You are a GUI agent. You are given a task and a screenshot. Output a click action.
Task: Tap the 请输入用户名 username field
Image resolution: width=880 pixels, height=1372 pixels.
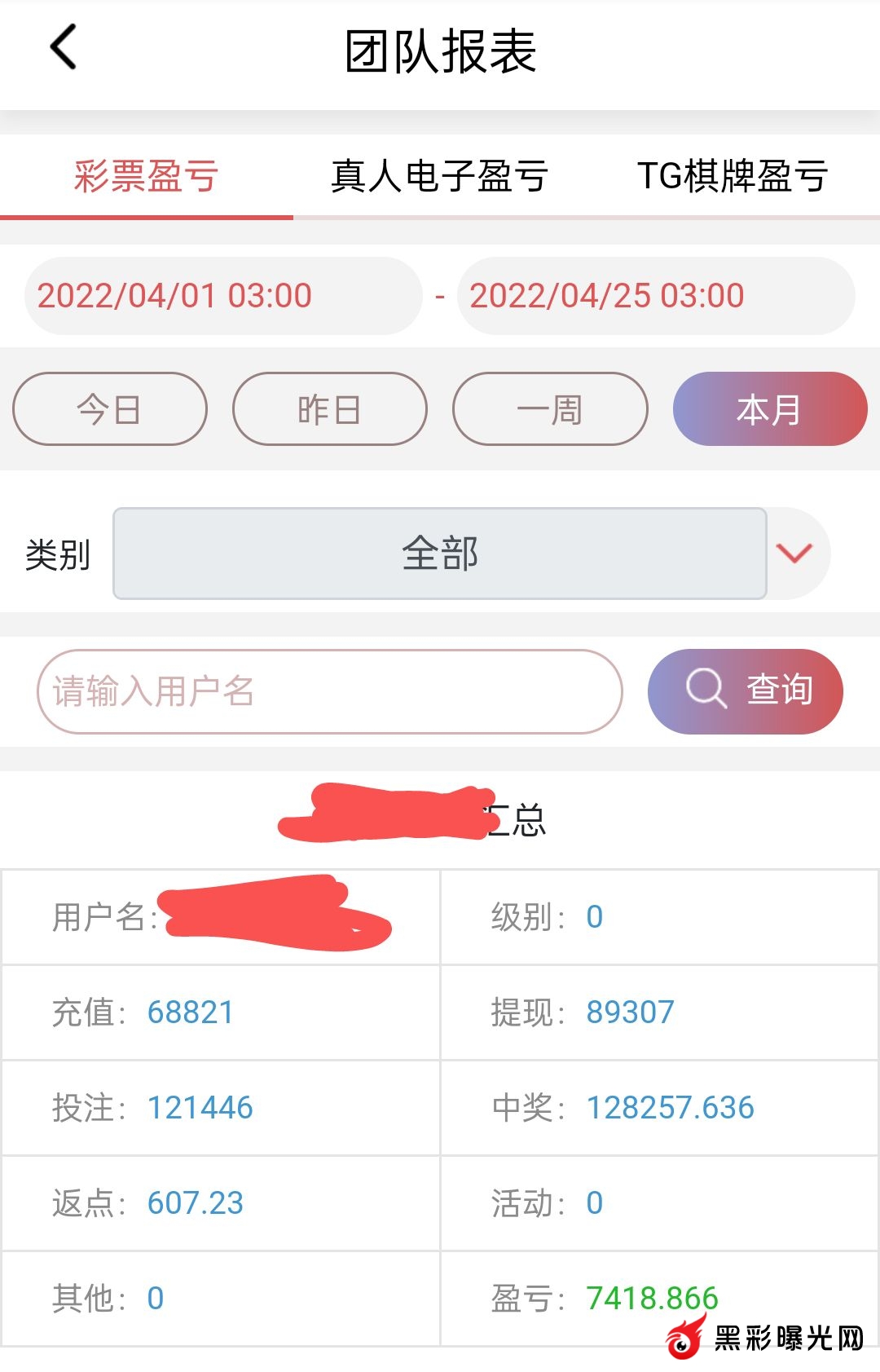pos(329,691)
